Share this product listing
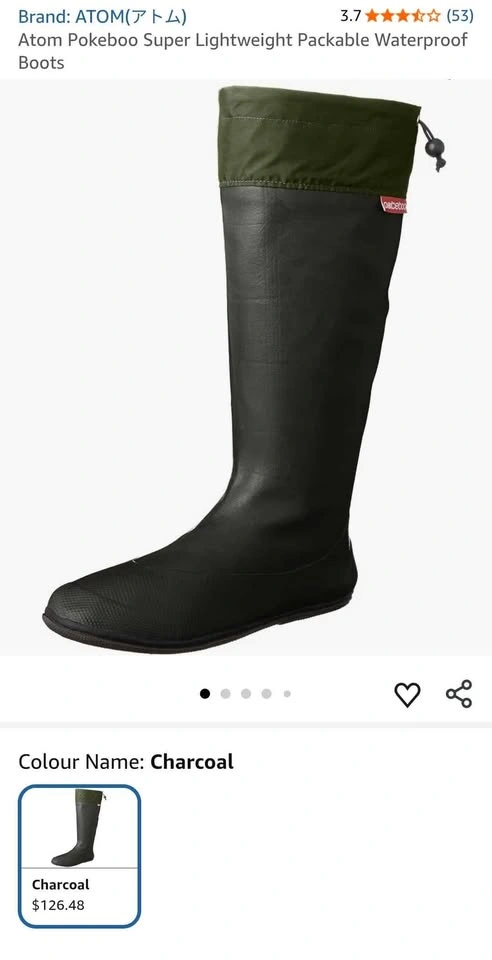Viewport: 492px width, 960px height. (x=459, y=694)
